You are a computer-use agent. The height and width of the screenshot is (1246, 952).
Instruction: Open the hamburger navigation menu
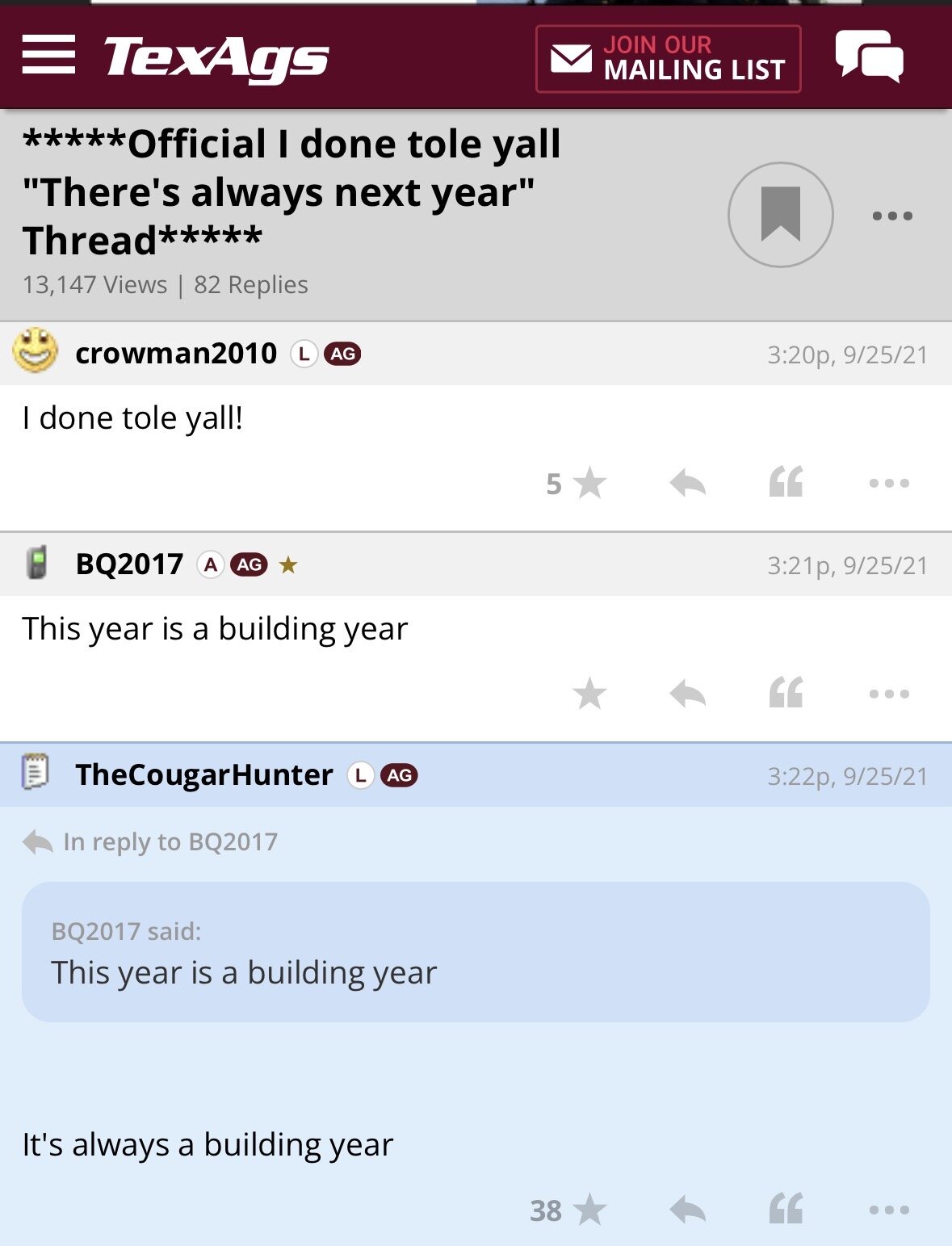(48, 55)
